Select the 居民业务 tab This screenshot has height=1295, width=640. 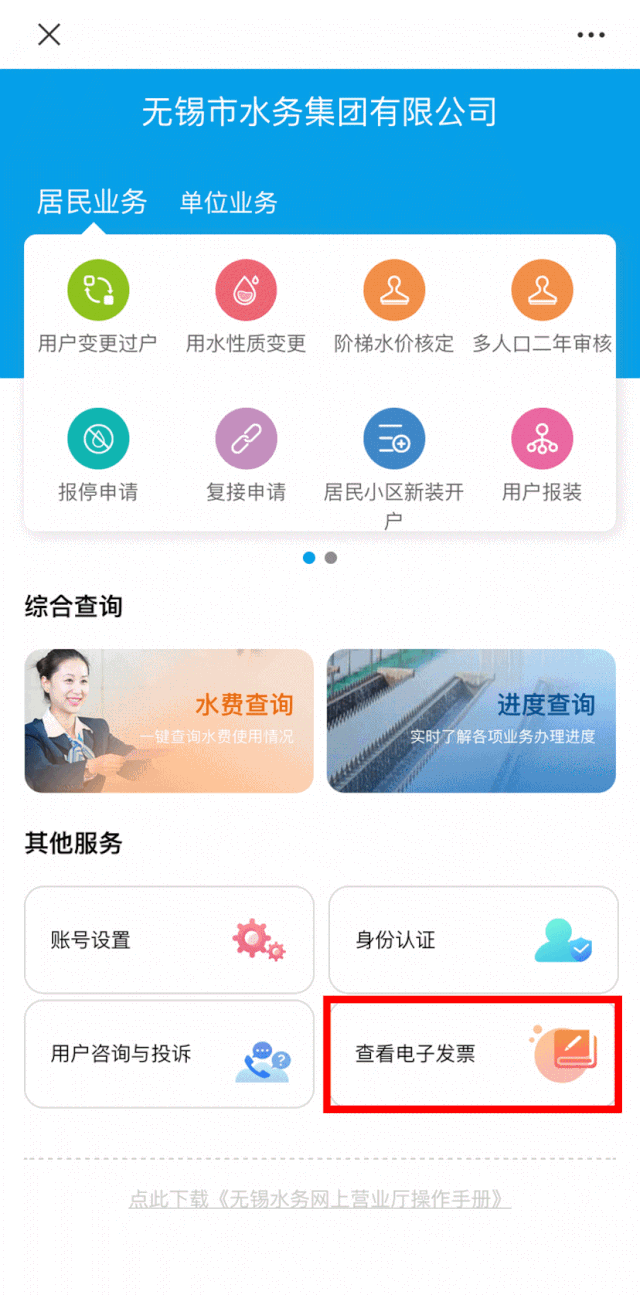[92, 203]
